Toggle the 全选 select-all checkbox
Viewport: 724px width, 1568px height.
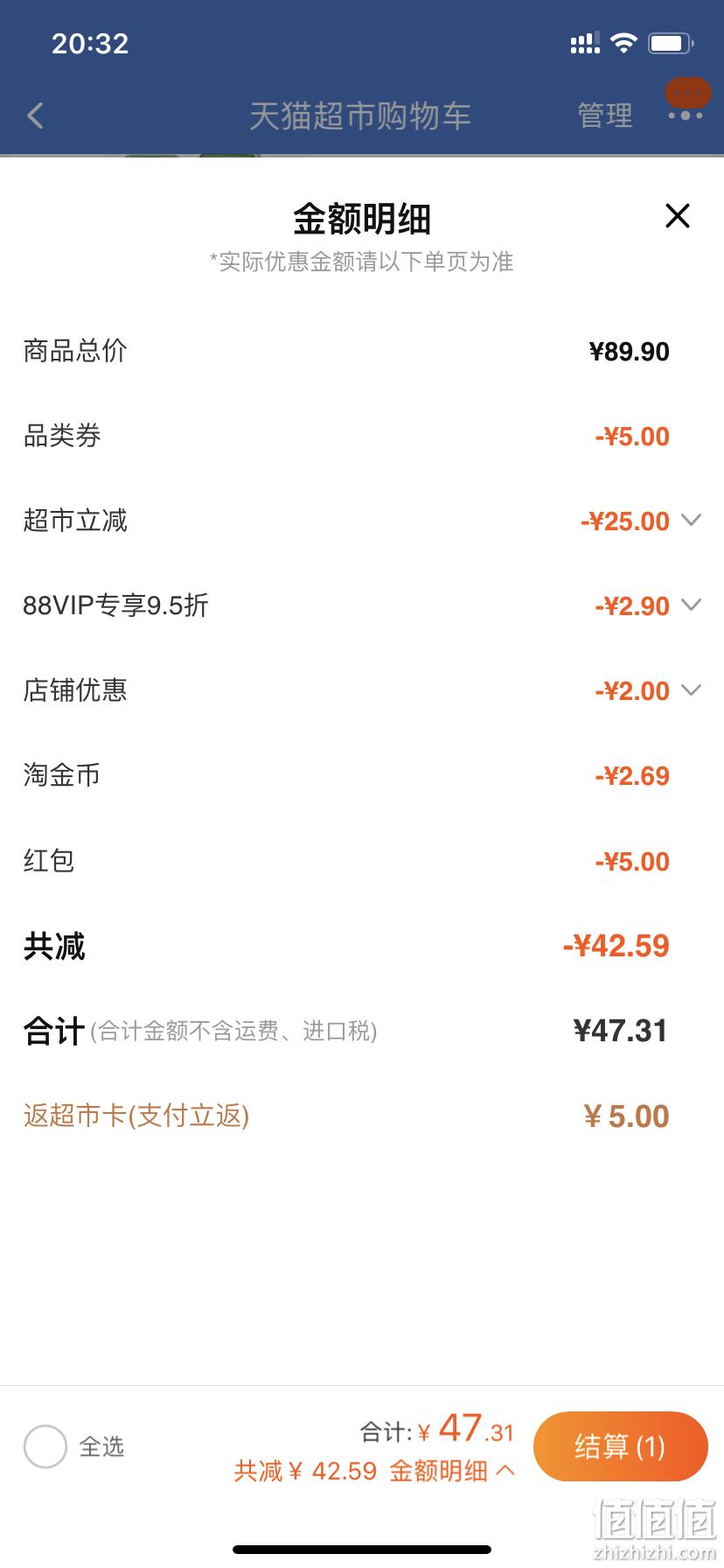[45, 1446]
